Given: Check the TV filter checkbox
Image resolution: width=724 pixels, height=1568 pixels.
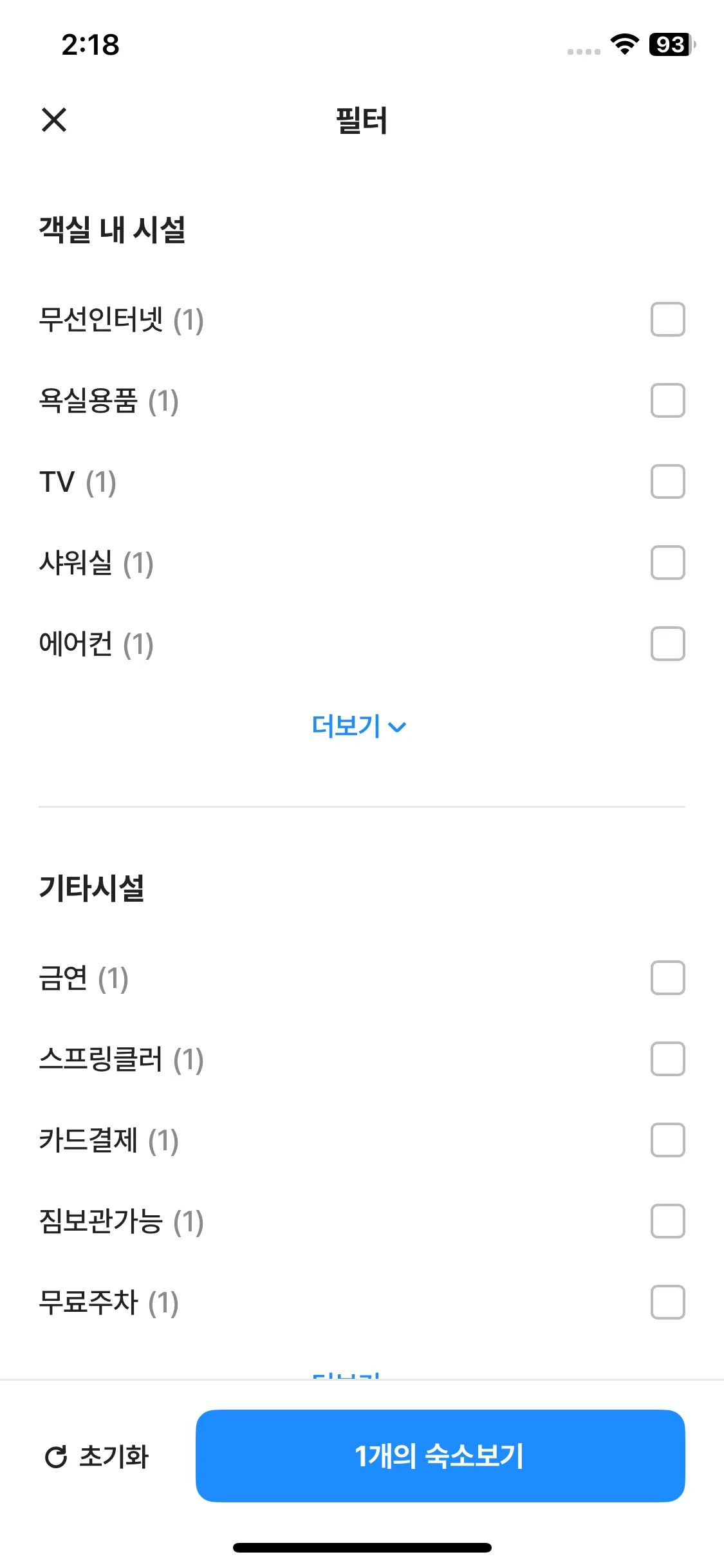Looking at the screenshot, I should click(x=667, y=481).
